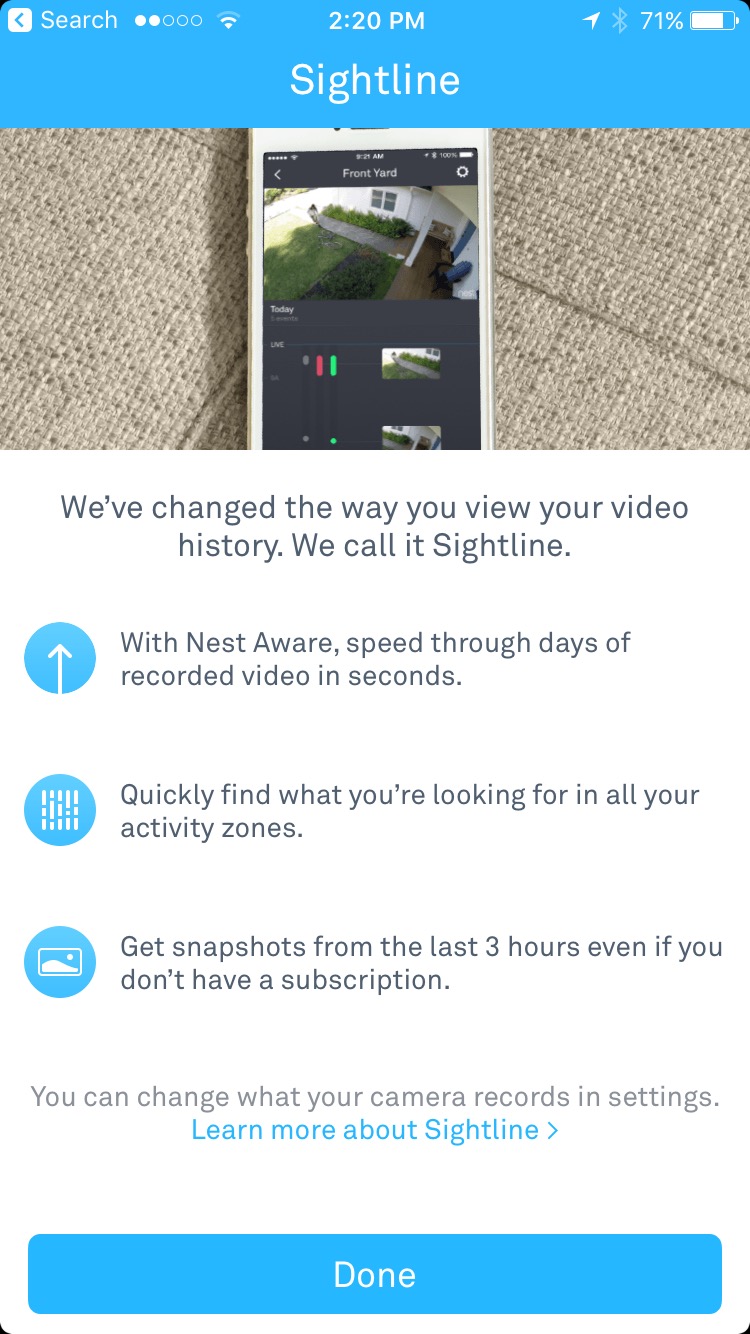Open Learn more about Sightline link
750x1334 pixels.
[375, 1130]
